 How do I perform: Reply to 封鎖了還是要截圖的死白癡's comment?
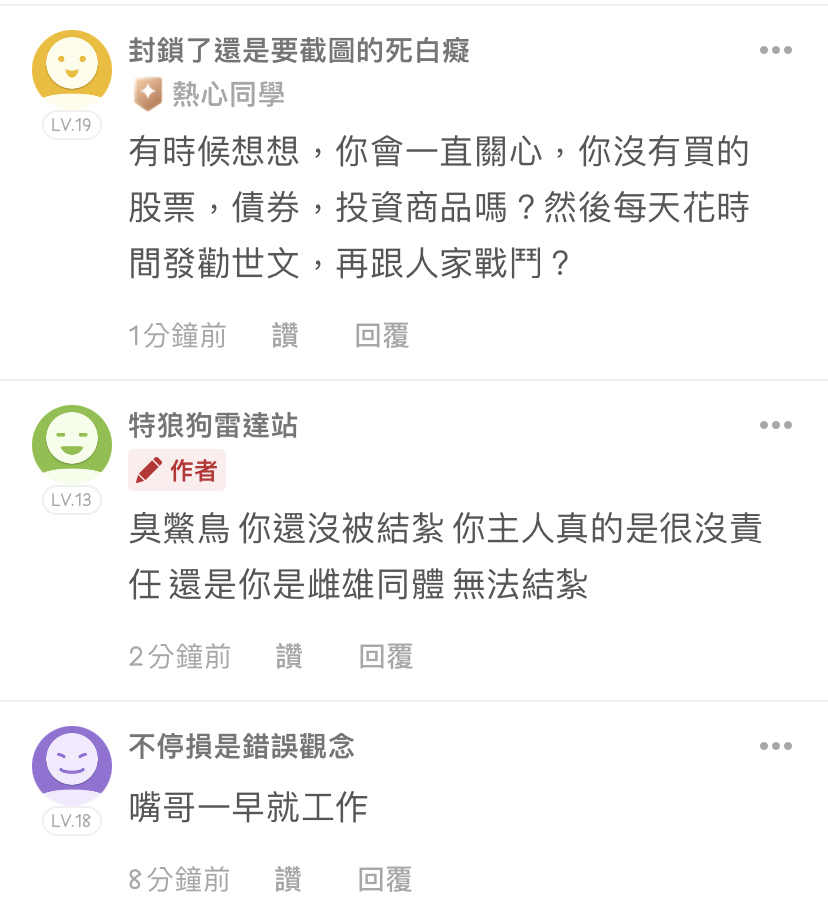click(x=382, y=336)
